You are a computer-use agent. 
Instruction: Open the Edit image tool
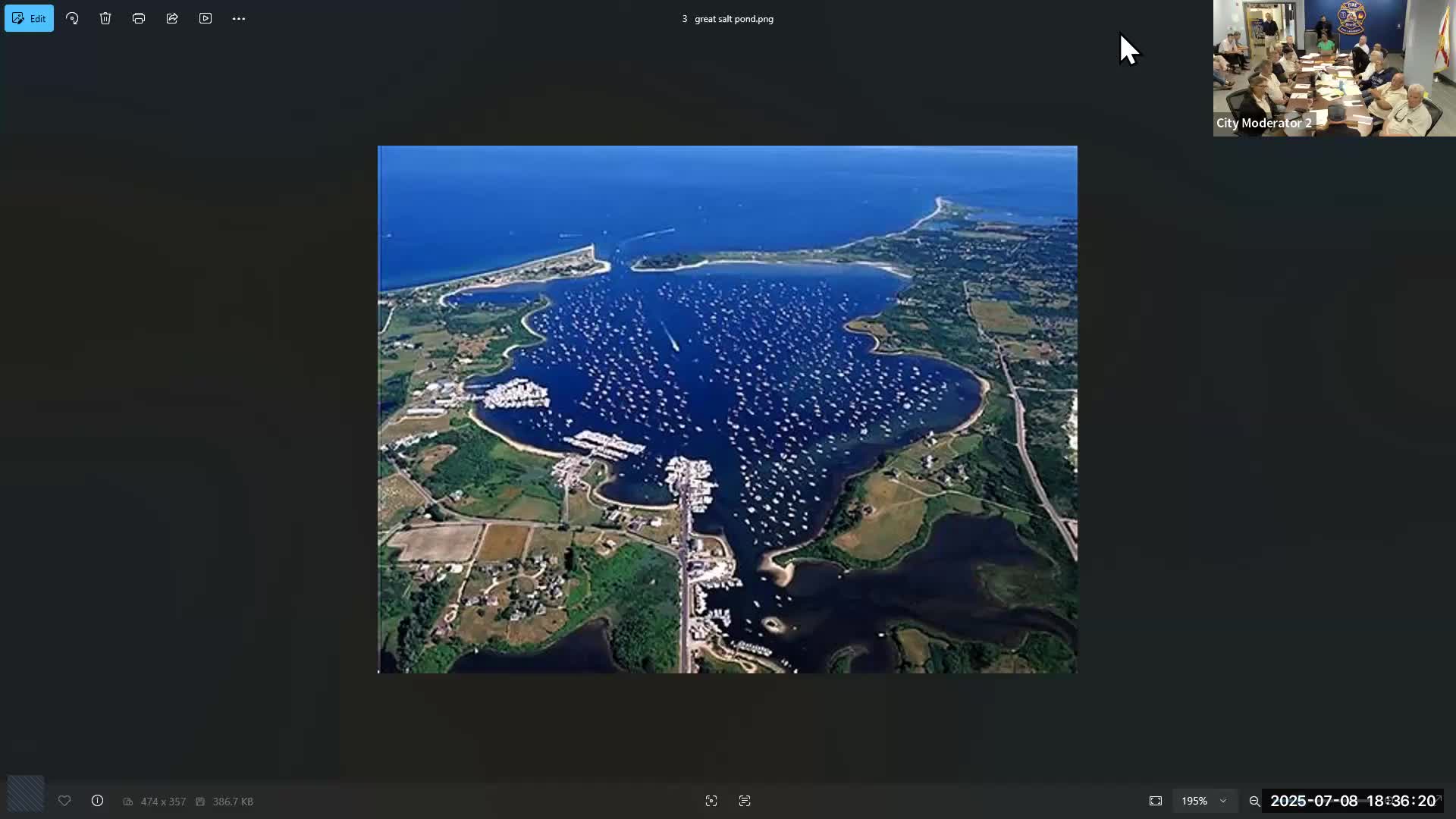29,18
